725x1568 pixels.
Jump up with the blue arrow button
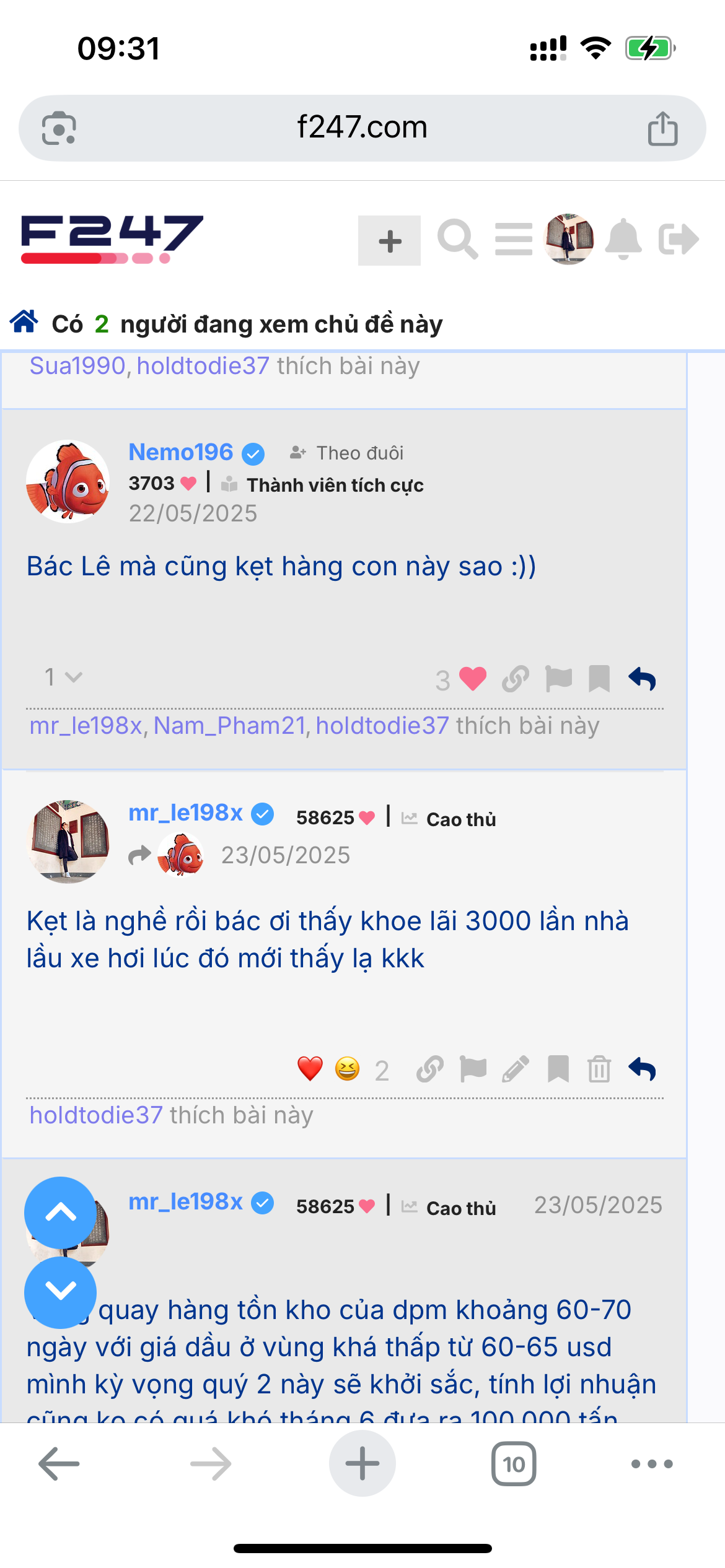[60, 1213]
